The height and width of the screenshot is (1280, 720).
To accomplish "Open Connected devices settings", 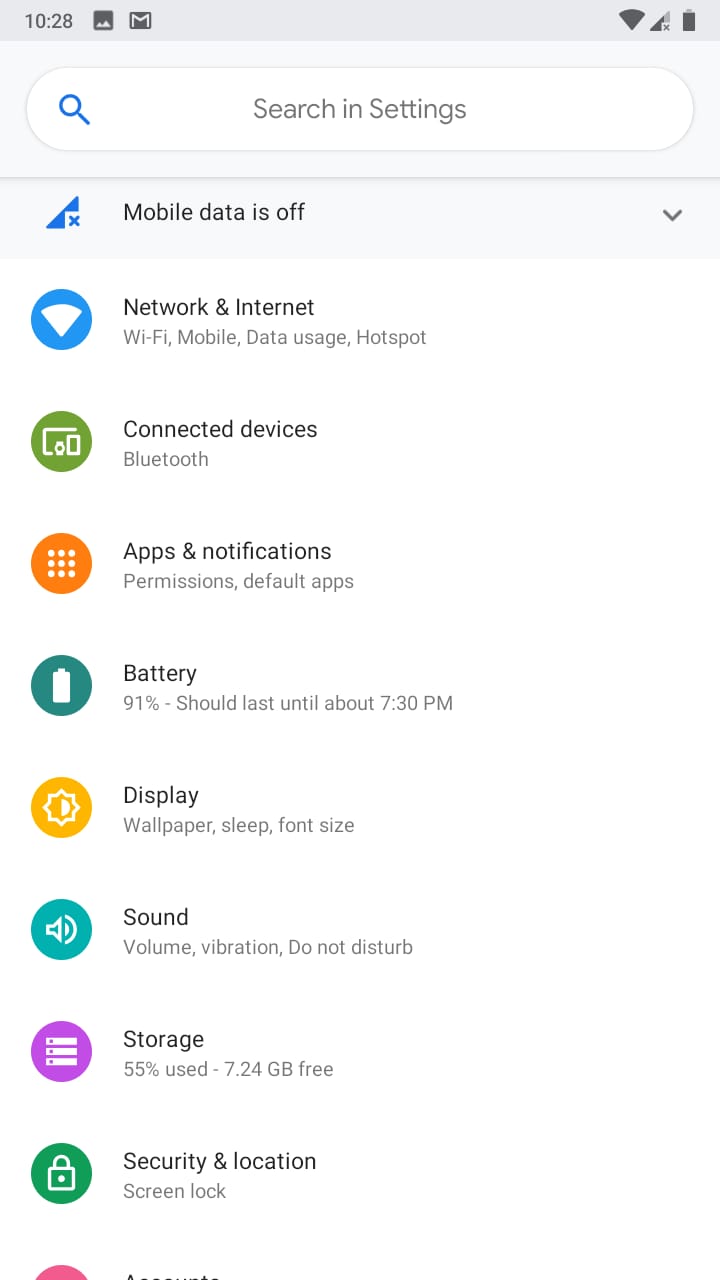I will (x=360, y=442).
